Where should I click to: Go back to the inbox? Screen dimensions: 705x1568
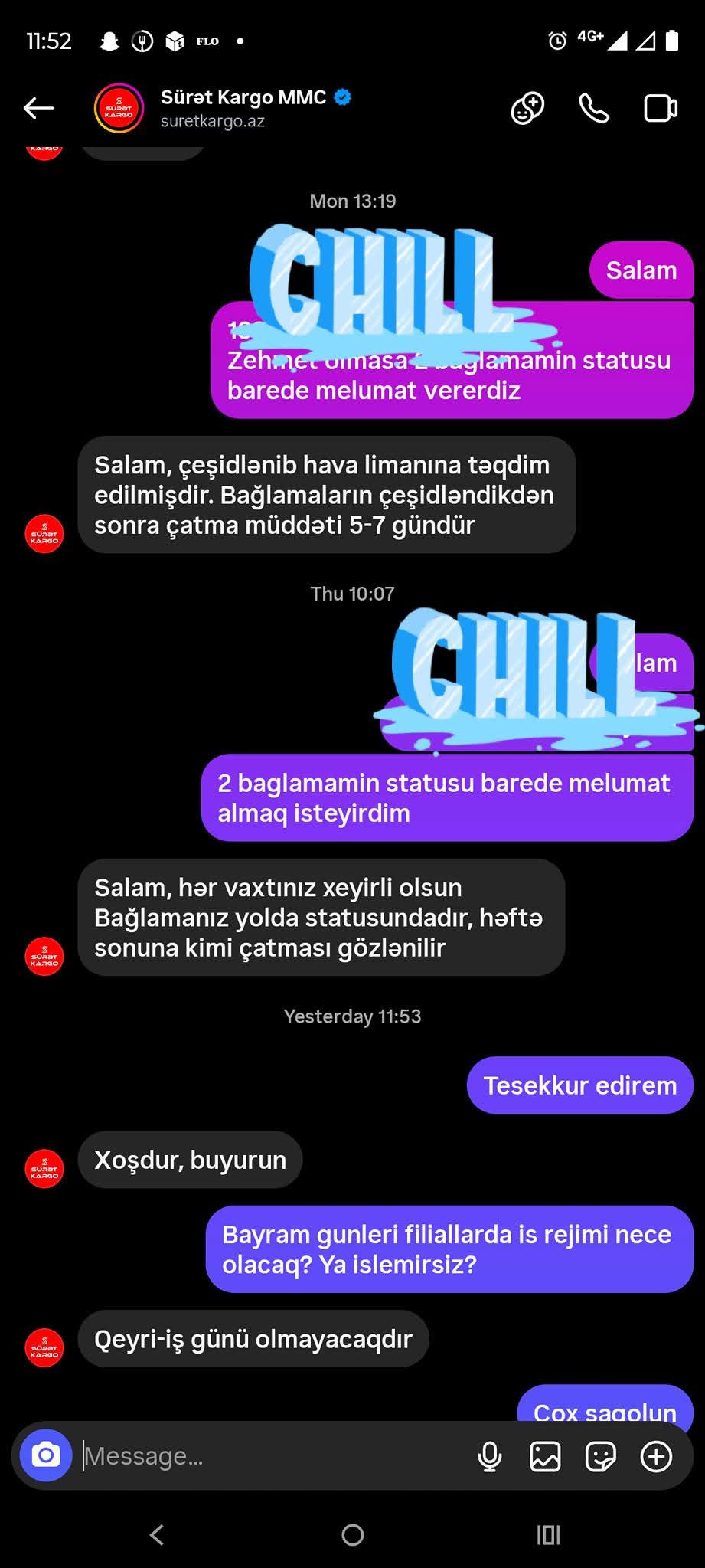click(x=38, y=109)
